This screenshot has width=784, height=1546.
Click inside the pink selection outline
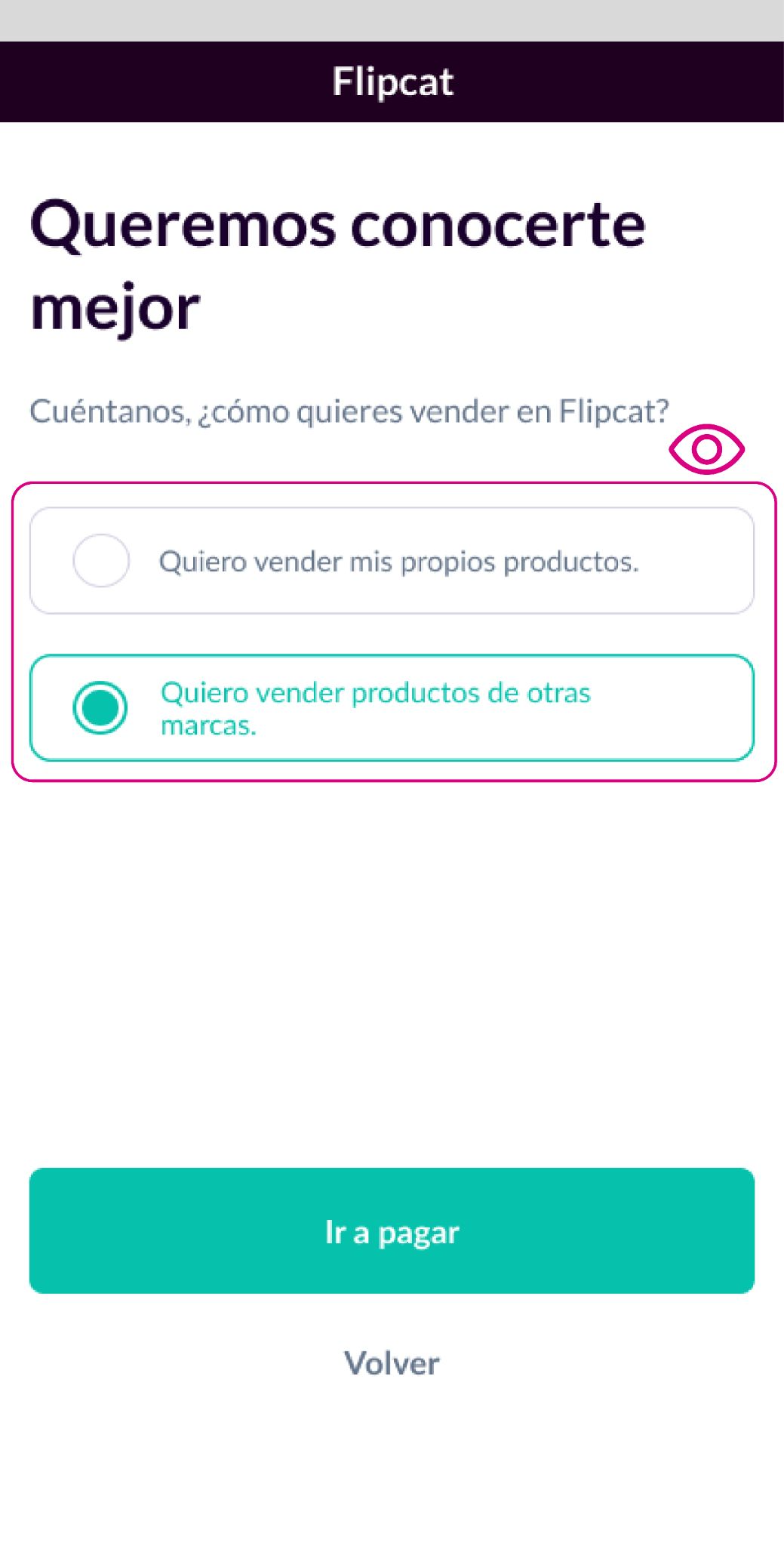pyautogui.click(x=392, y=630)
